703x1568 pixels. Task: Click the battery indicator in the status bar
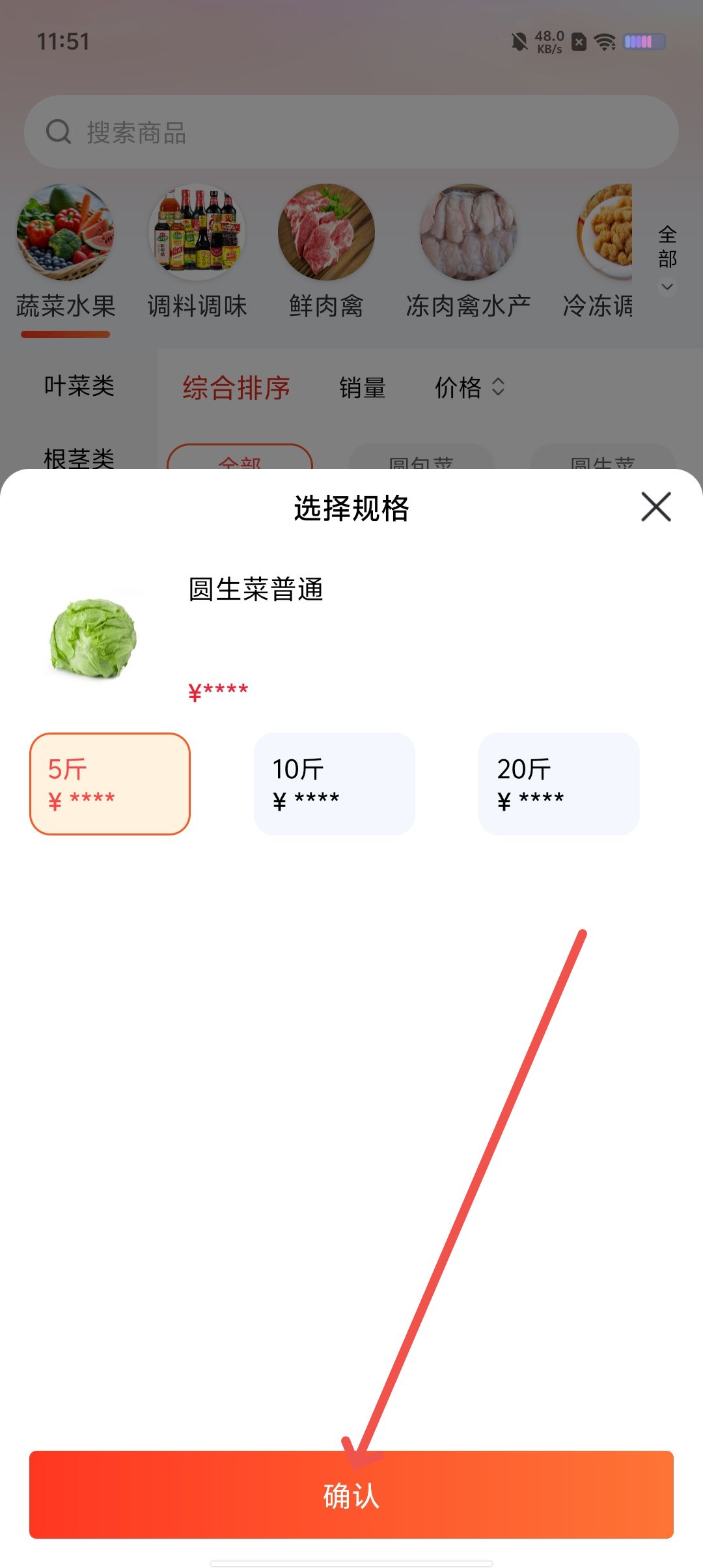point(642,41)
